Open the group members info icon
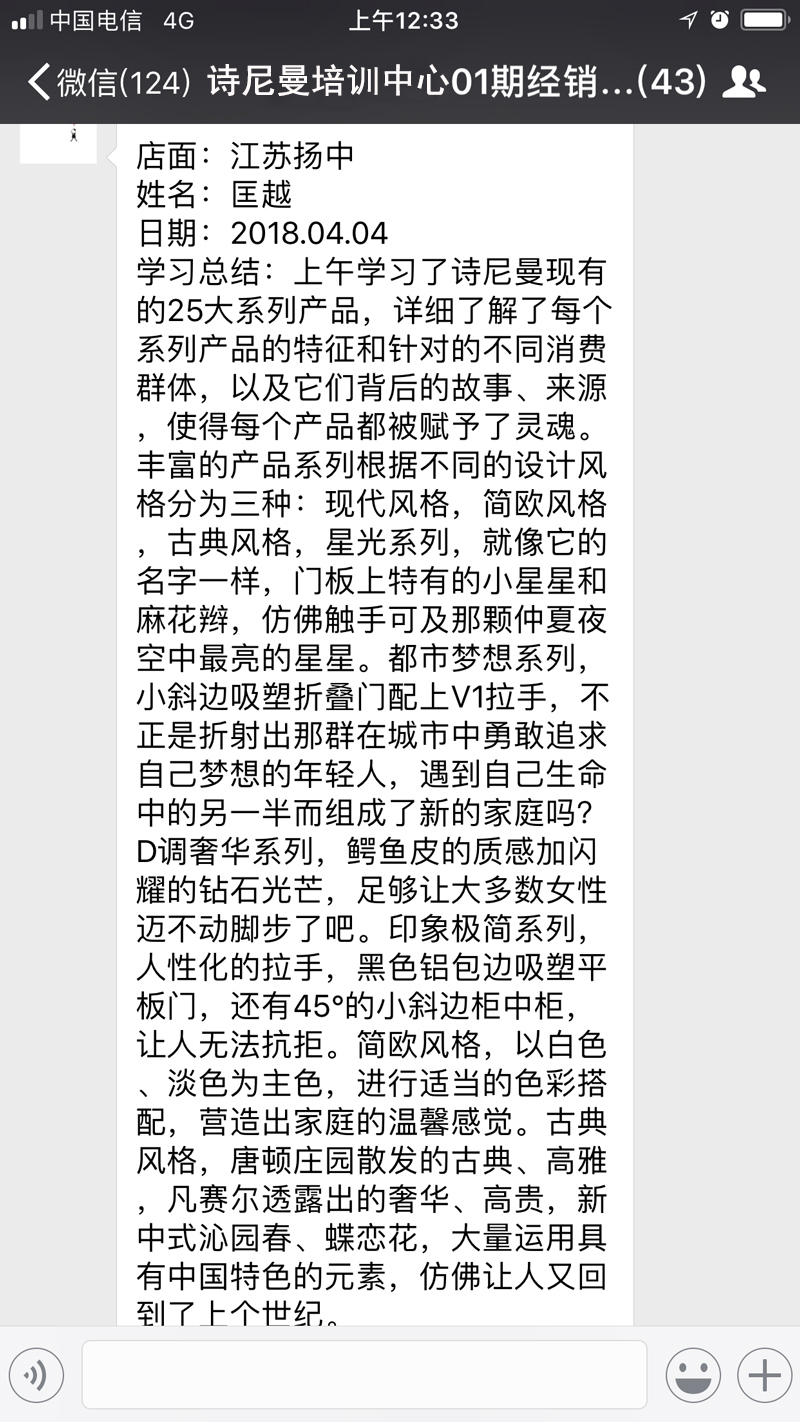 coord(743,82)
